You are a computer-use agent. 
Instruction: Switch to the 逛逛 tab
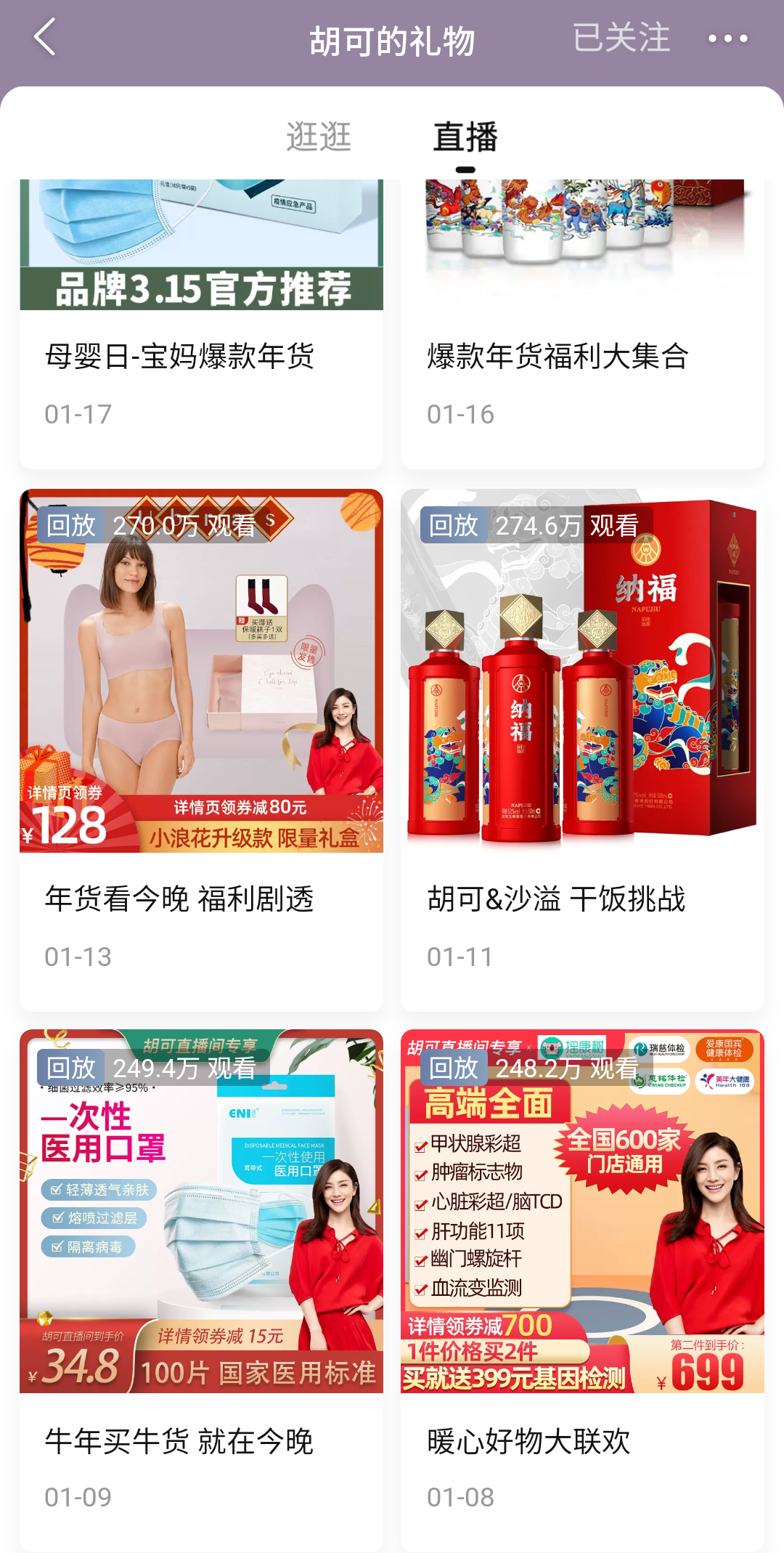pyautogui.click(x=319, y=137)
